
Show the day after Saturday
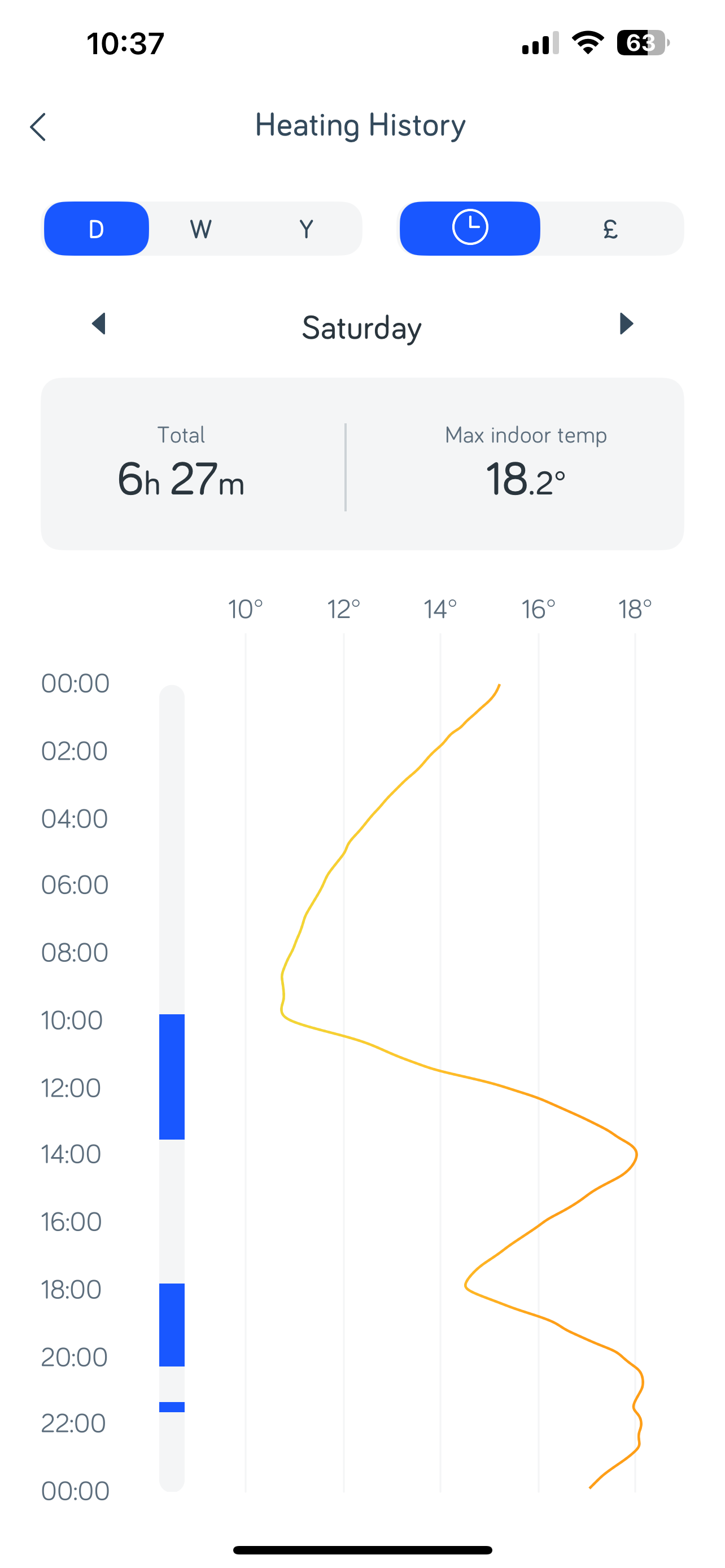pyautogui.click(x=626, y=324)
